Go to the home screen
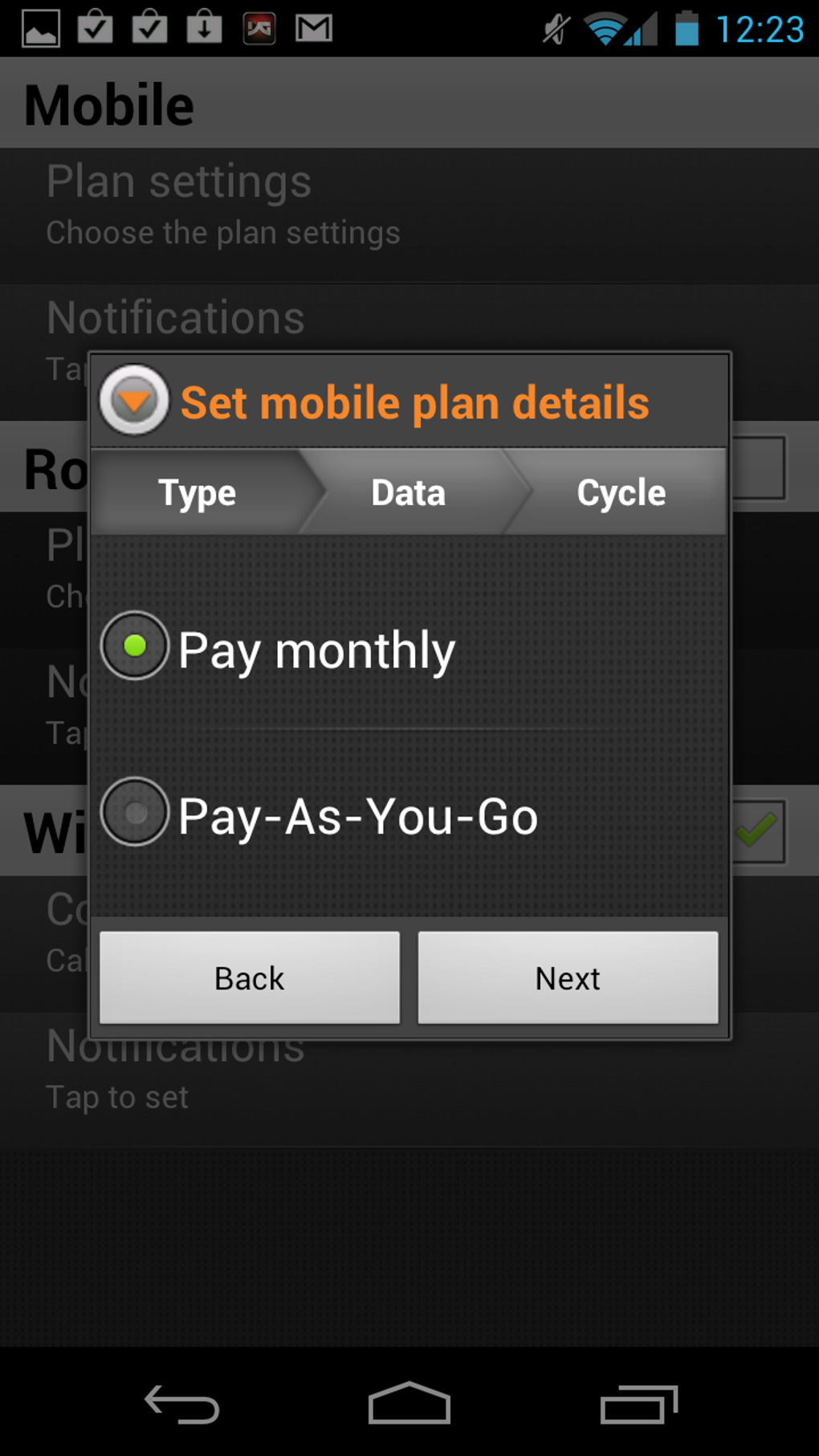Screen dimensions: 819x1456 pyautogui.click(x=409, y=1404)
